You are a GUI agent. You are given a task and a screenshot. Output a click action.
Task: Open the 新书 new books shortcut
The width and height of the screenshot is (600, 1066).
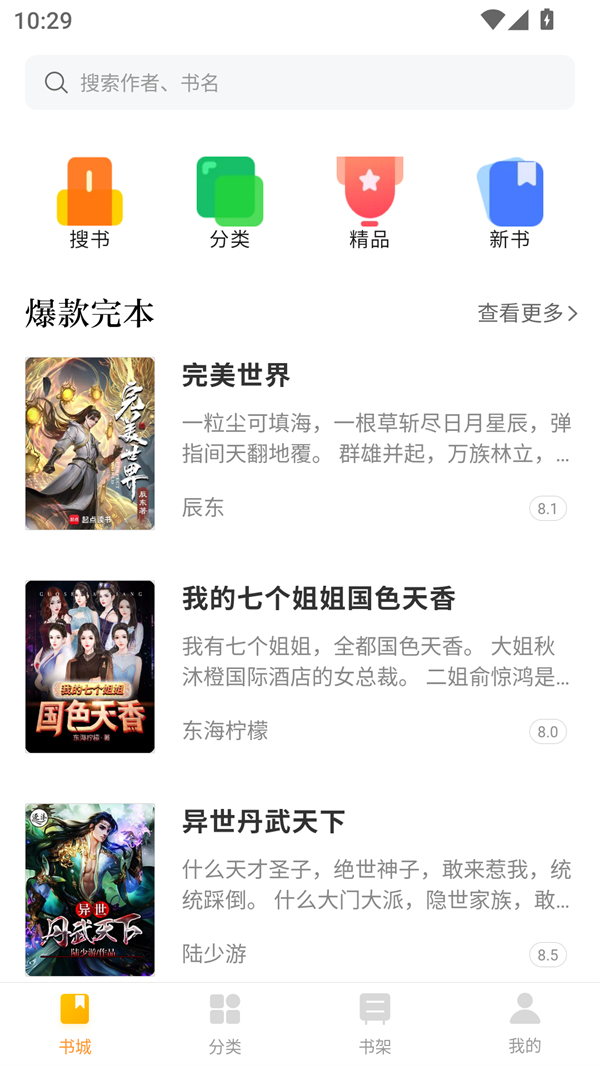tap(510, 202)
